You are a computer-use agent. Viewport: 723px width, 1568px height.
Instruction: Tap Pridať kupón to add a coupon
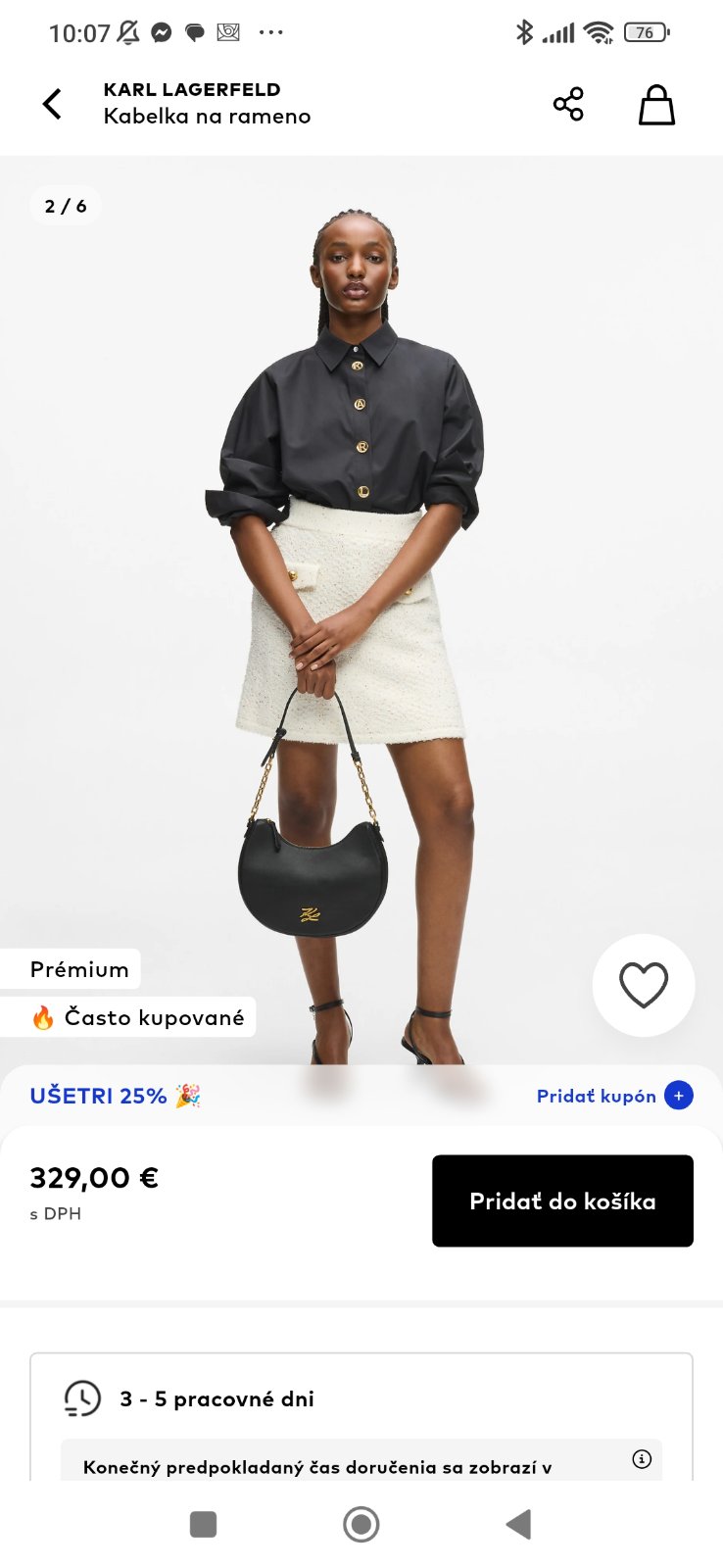coord(613,1096)
